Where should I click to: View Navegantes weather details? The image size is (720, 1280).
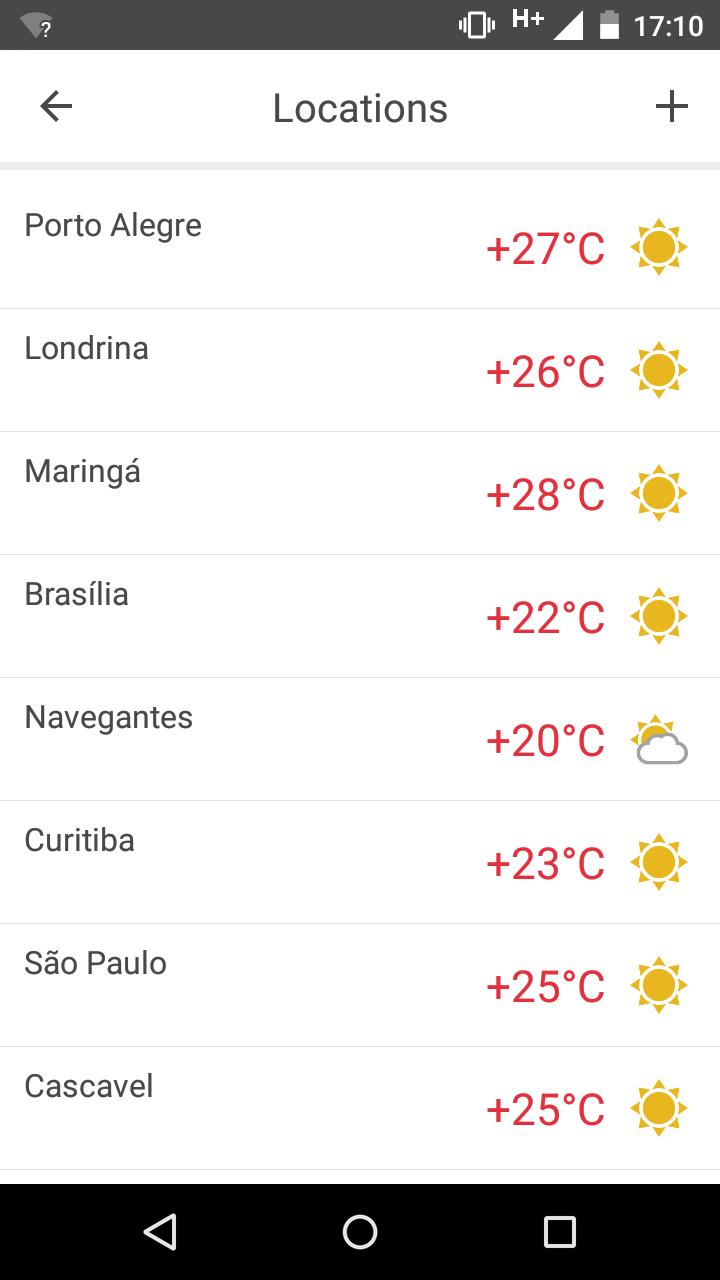tap(360, 739)
